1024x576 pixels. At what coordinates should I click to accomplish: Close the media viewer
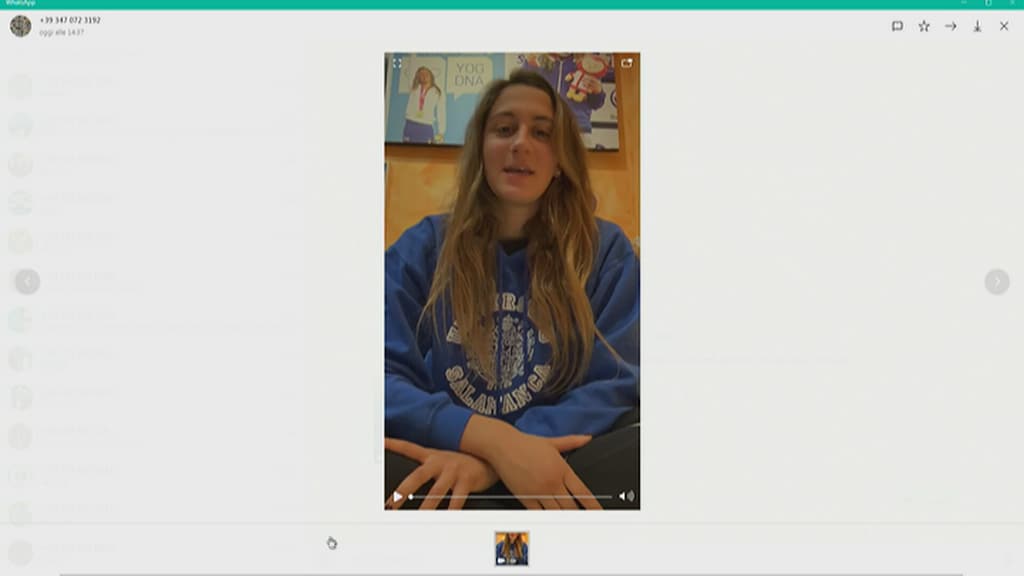[x=1004, y=26]
